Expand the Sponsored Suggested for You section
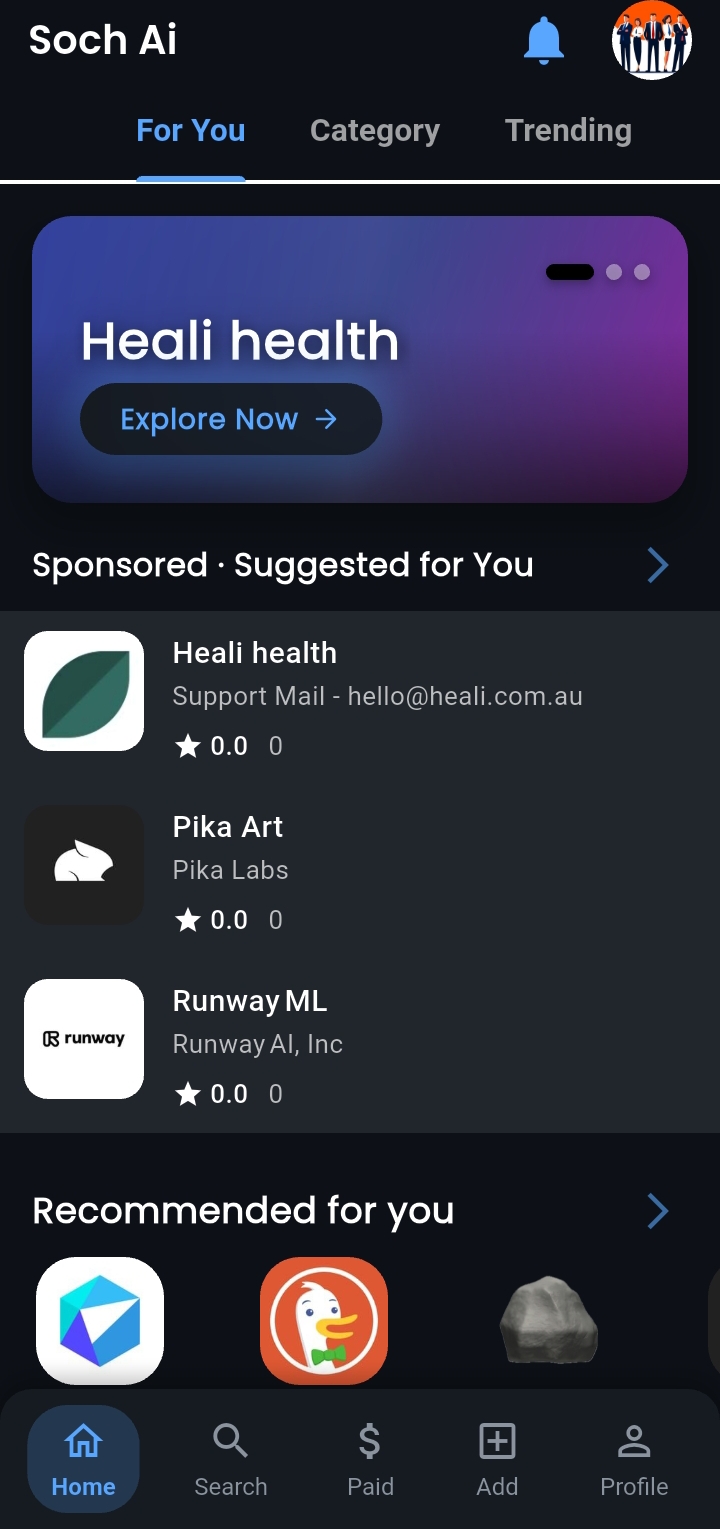The height and width of the screenshot is (1529, 720). click(657, 565)
